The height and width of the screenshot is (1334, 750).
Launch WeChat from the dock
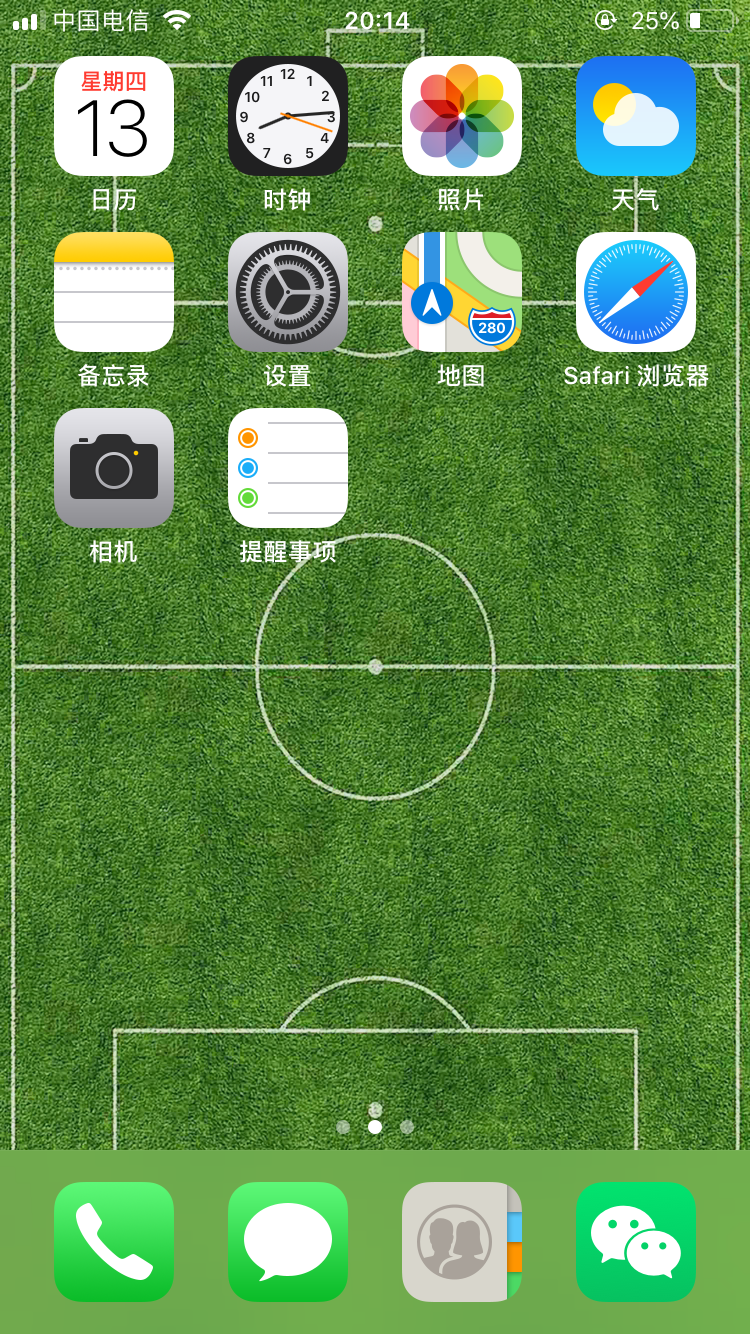click(636, 1242)
